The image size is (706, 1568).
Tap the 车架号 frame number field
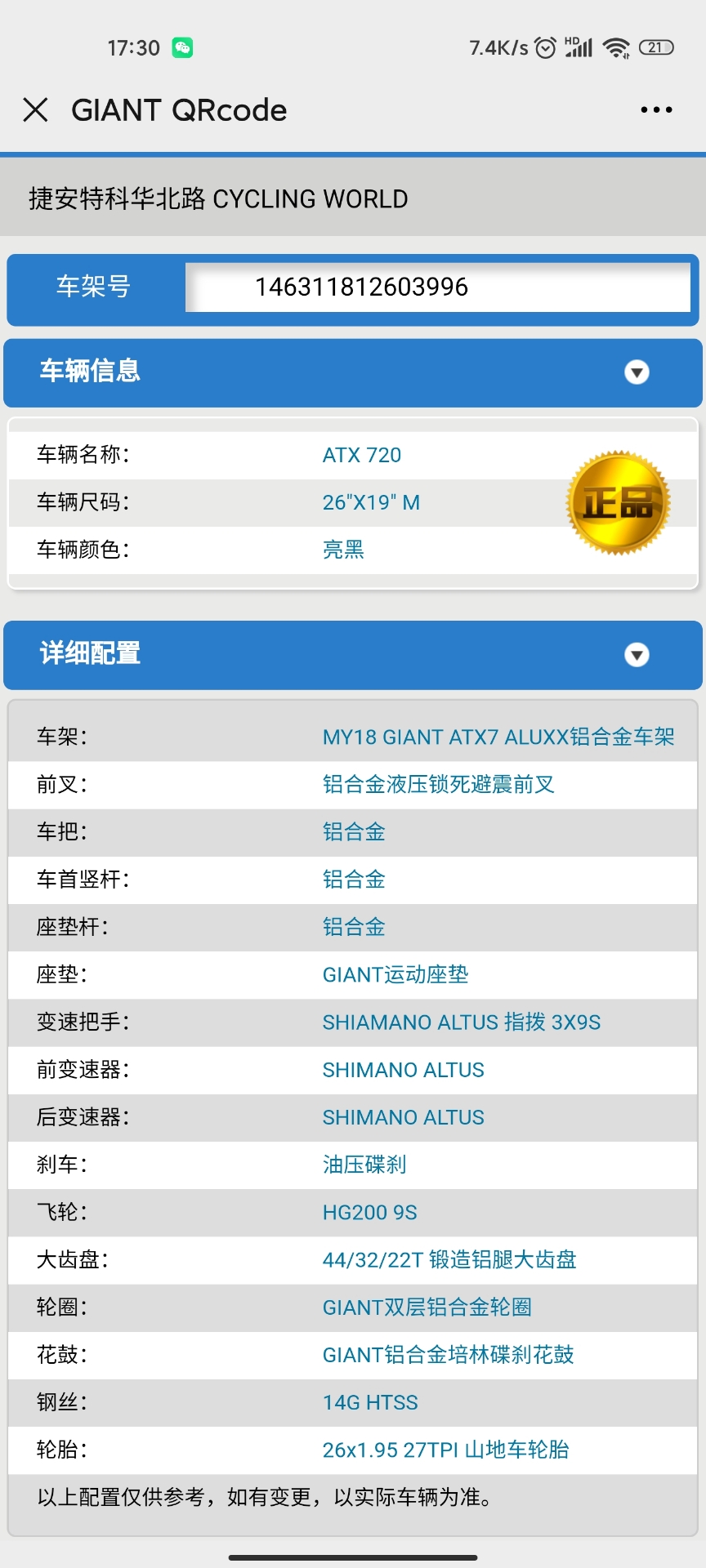(x=438, y=287)
